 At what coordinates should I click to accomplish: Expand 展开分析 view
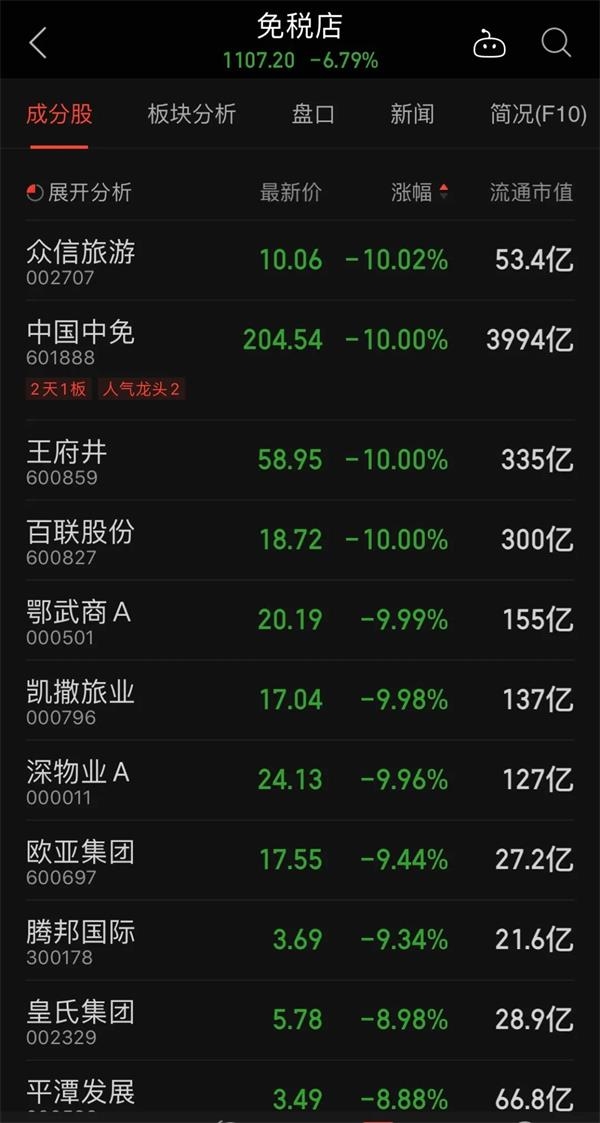click(x=79, y=193)
